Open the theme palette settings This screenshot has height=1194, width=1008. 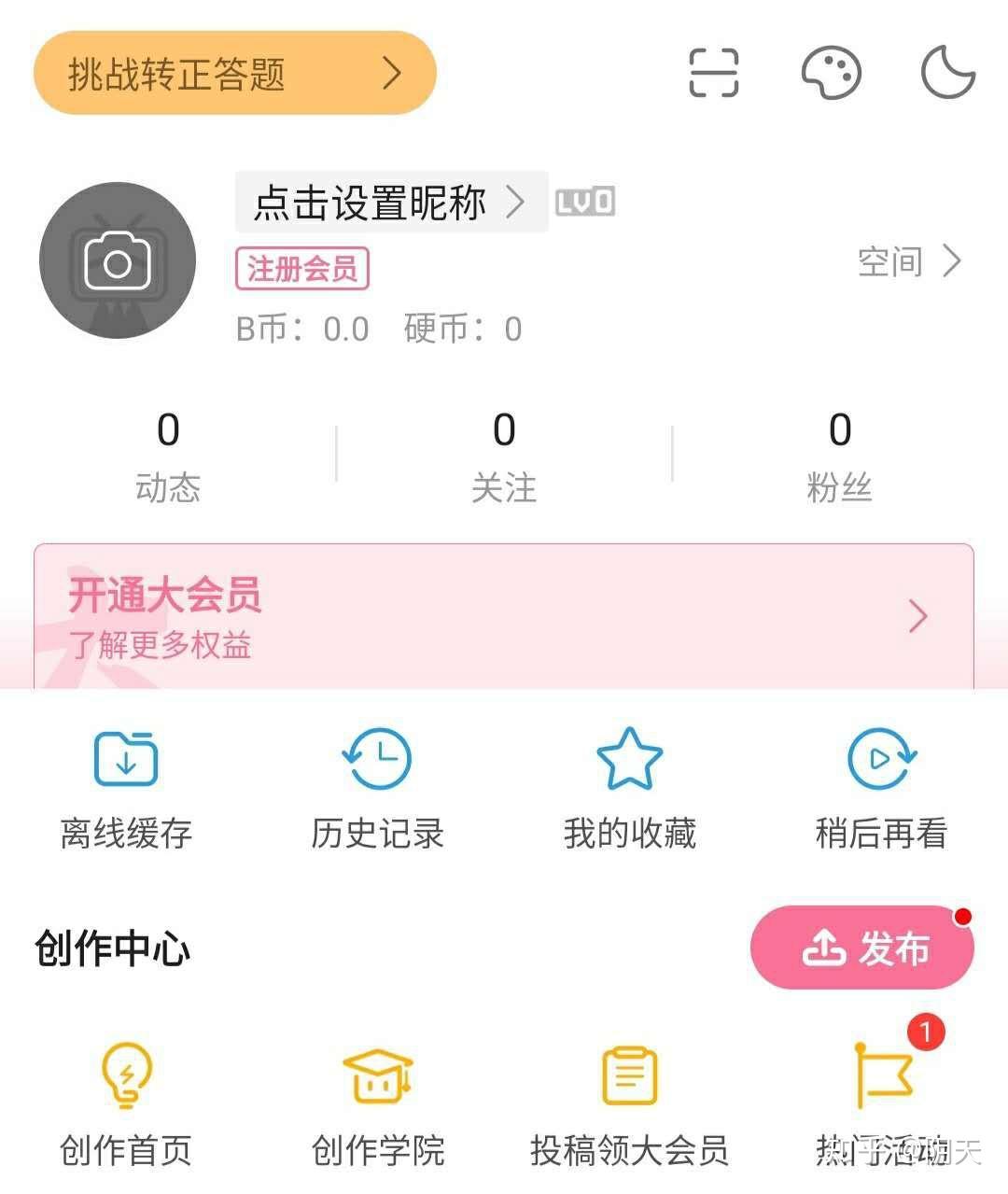pyautogui.click(x=831, y=73)
